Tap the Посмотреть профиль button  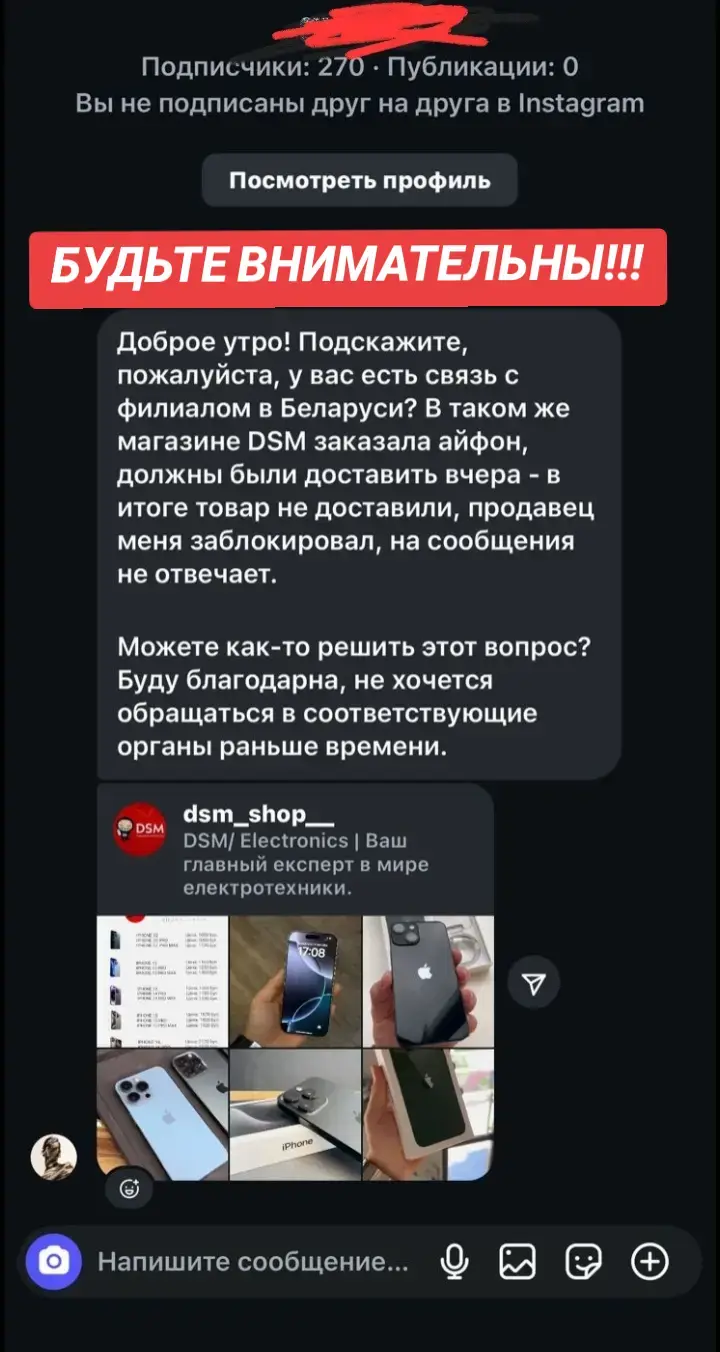coord(360,180)
